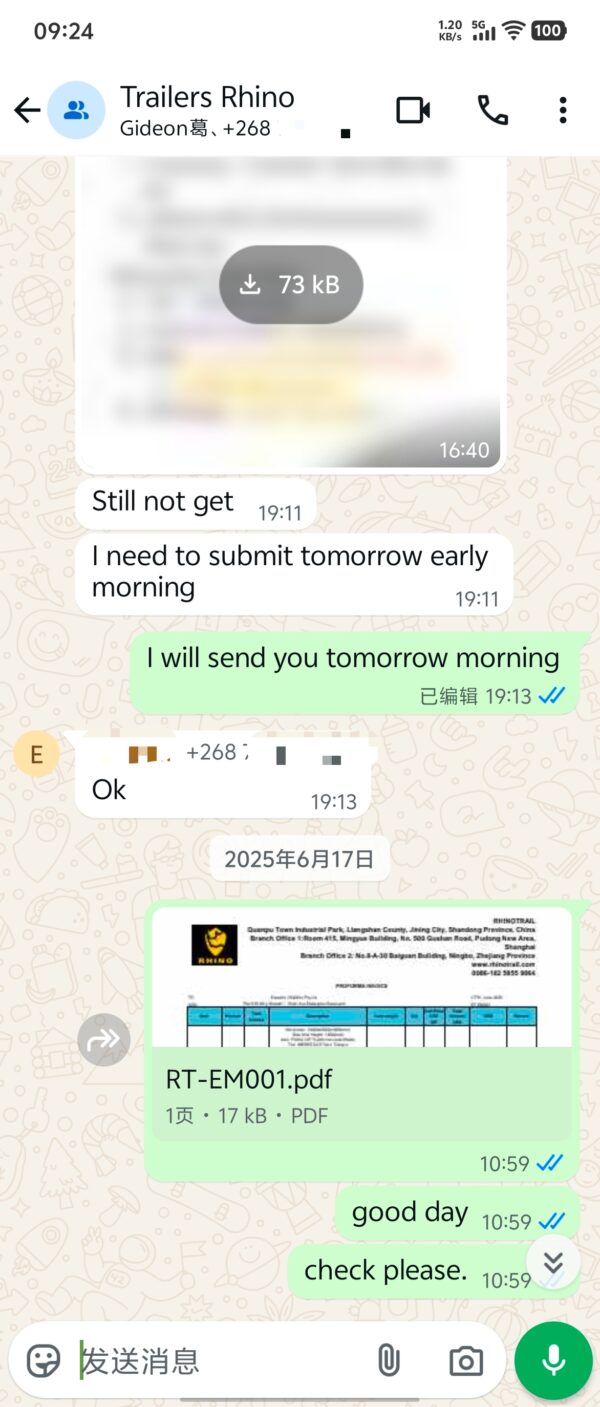
Task: Open the three-dot overflow menu
Action: 563,110
